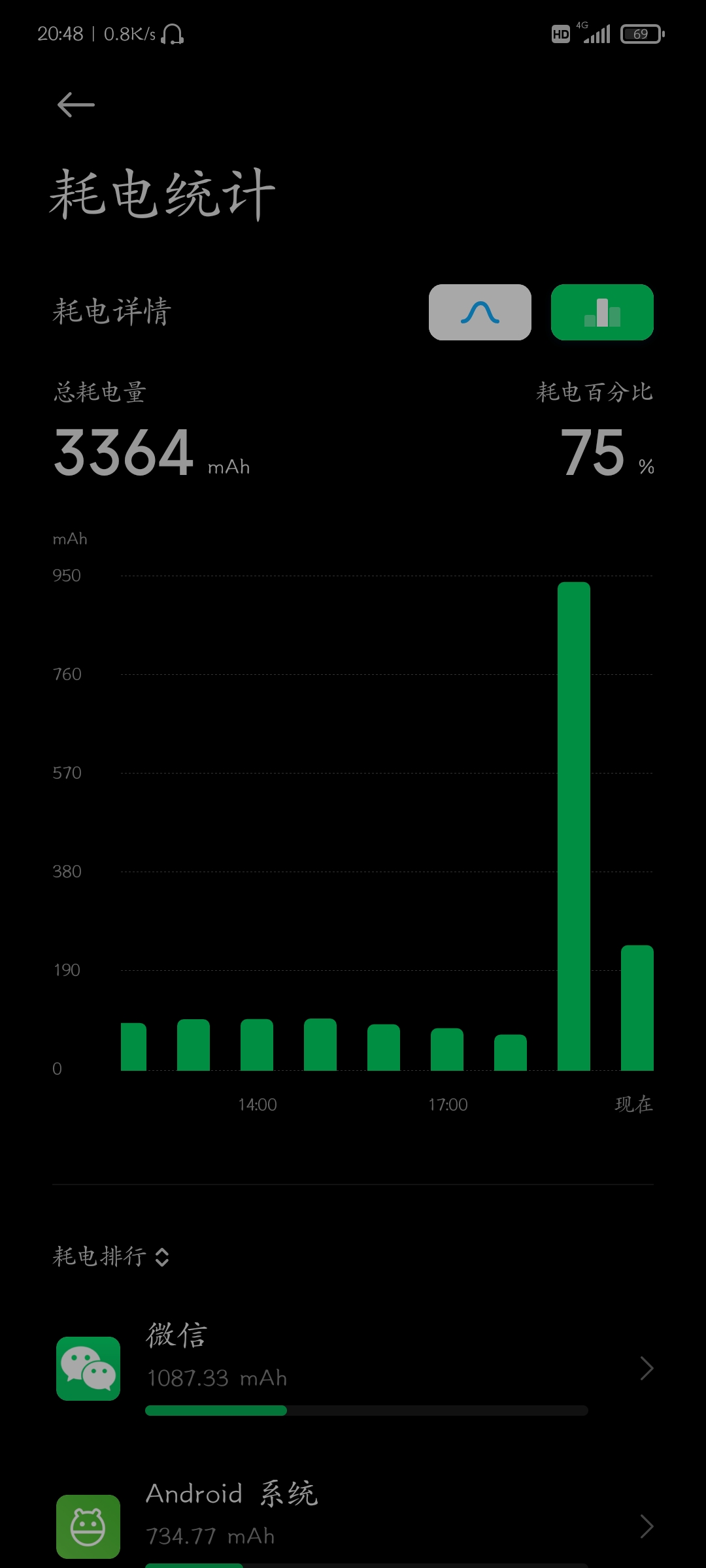This screenshot has width=706, height=1568.
Task: Go back using the arrow icon
Action: tap(76, 105)
